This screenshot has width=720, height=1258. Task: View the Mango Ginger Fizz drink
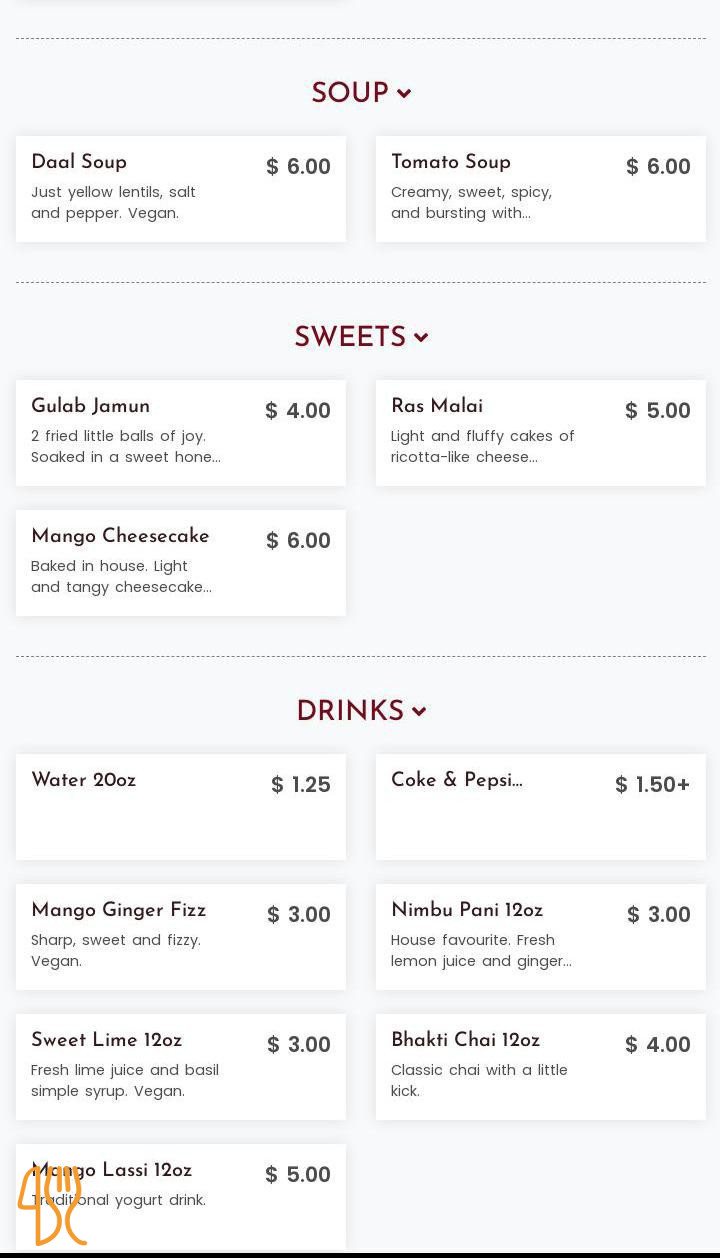pyautogui.click(x=181, y=937)
